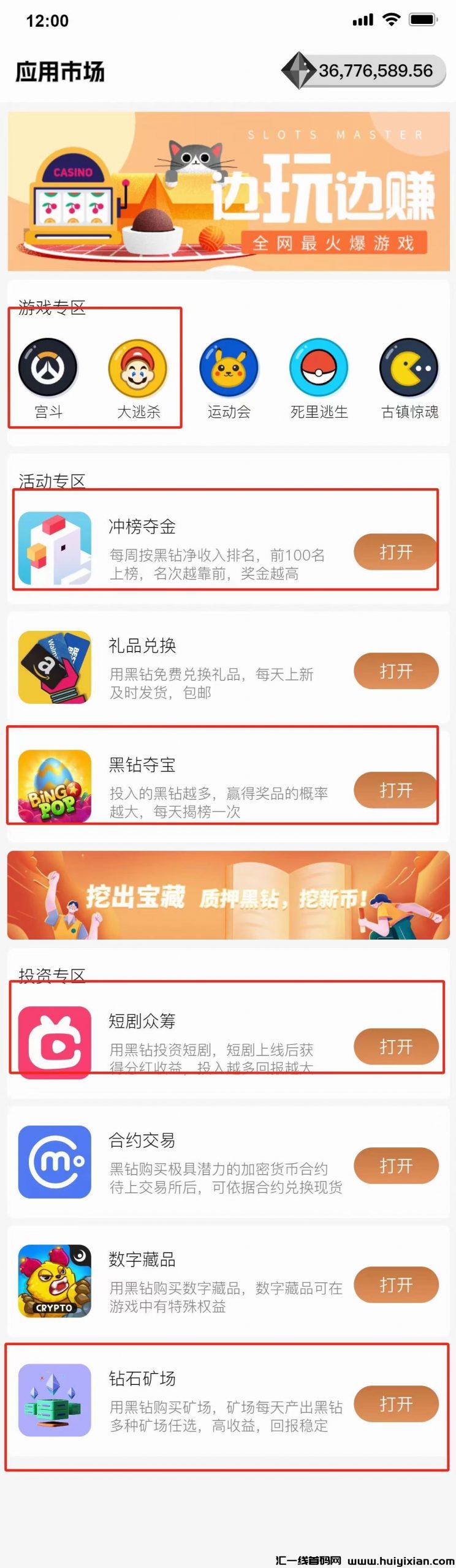Open 合约交易 via 打开 button

click(396, 1166)
